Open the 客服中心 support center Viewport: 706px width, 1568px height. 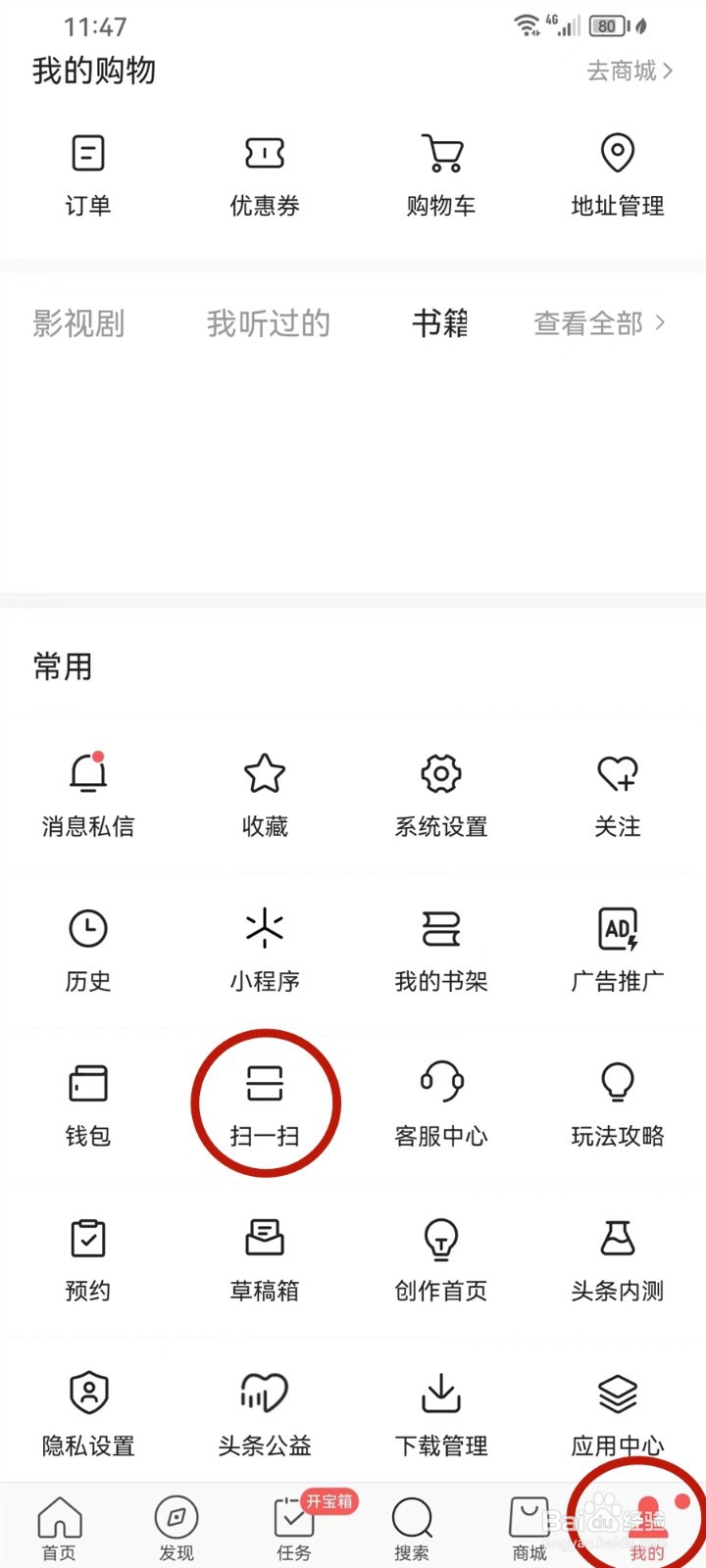[x=440, y=1102]
